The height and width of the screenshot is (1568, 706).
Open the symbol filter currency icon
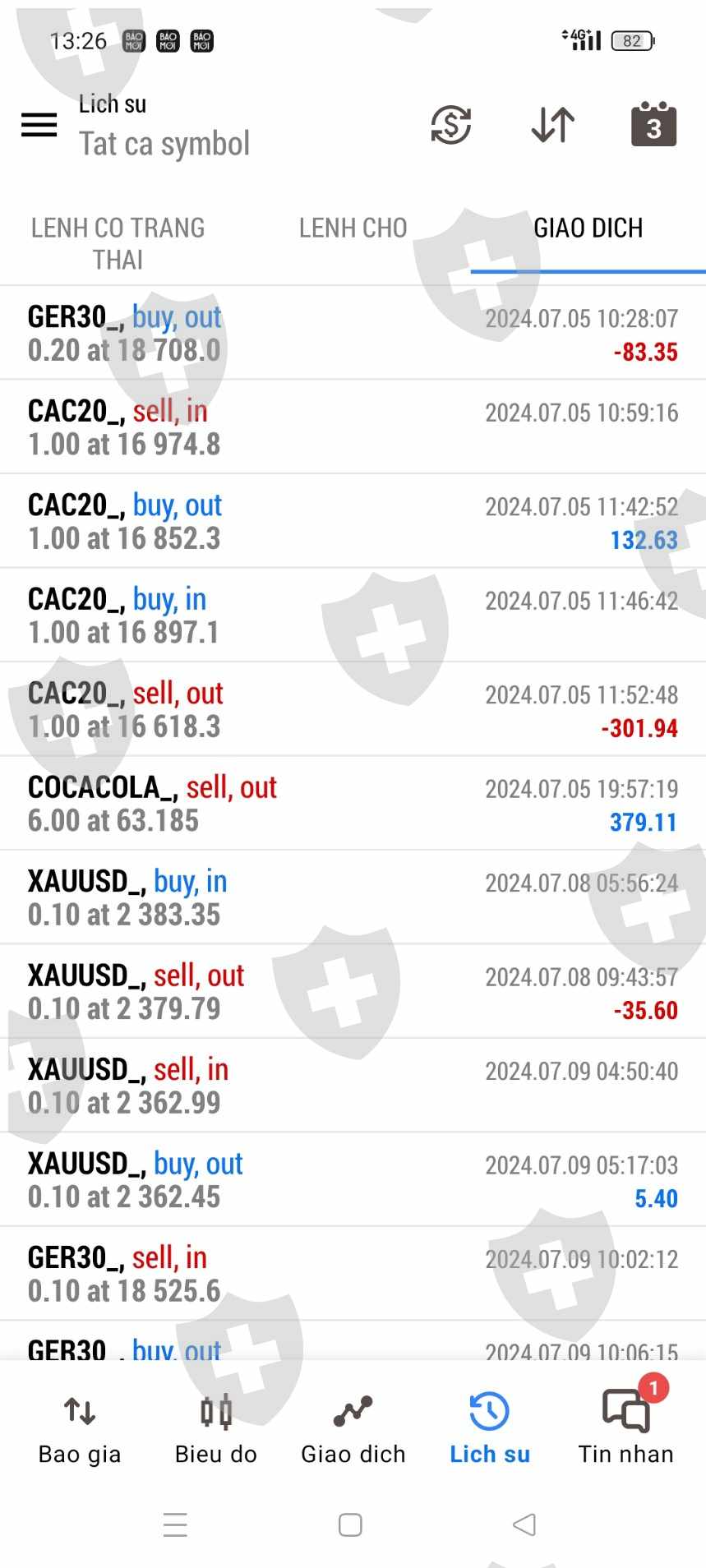451,125
